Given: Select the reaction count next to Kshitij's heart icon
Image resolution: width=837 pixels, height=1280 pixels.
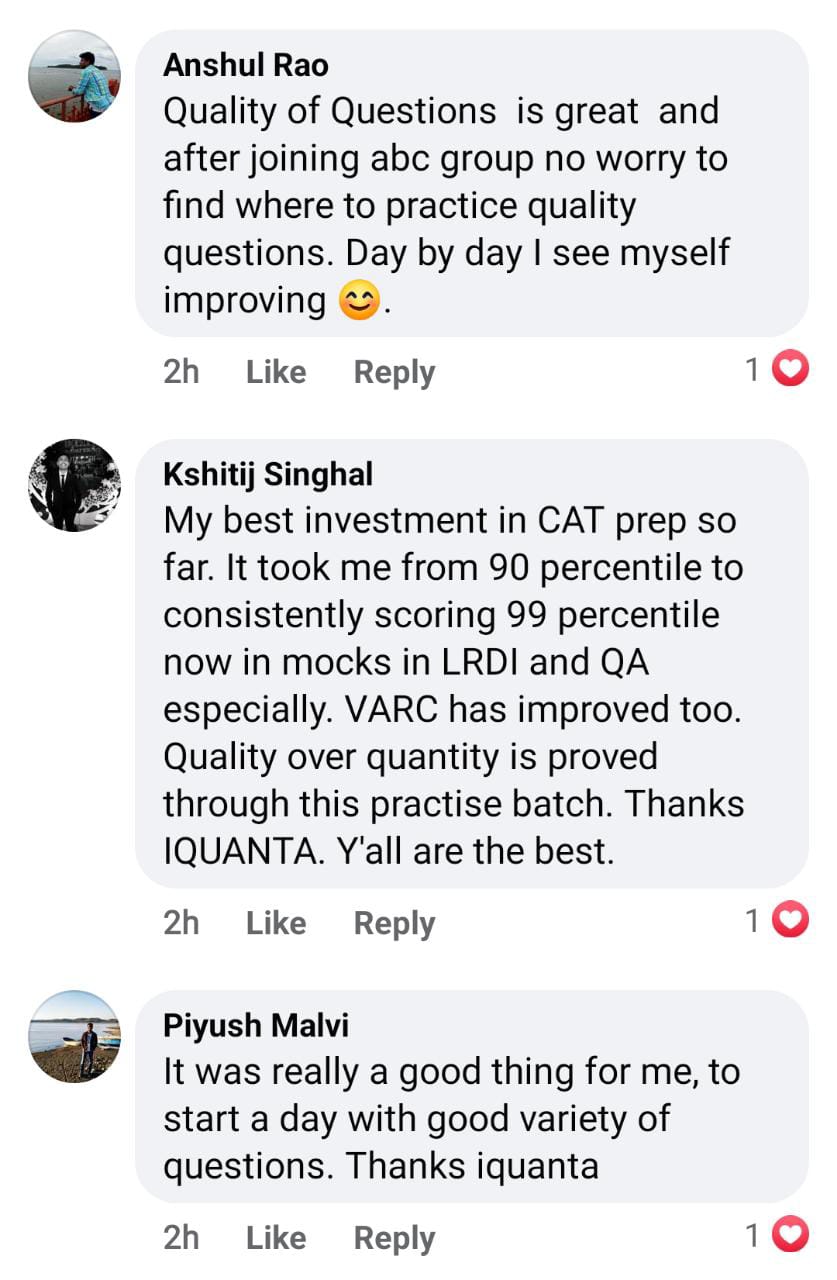Looking at the screenshot, I should [752, 918].
